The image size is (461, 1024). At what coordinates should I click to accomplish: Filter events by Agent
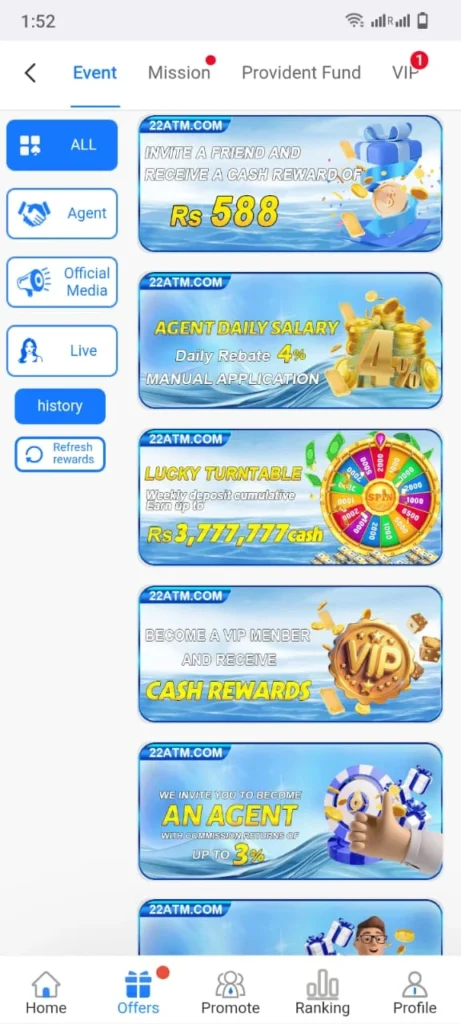point(62,214)
